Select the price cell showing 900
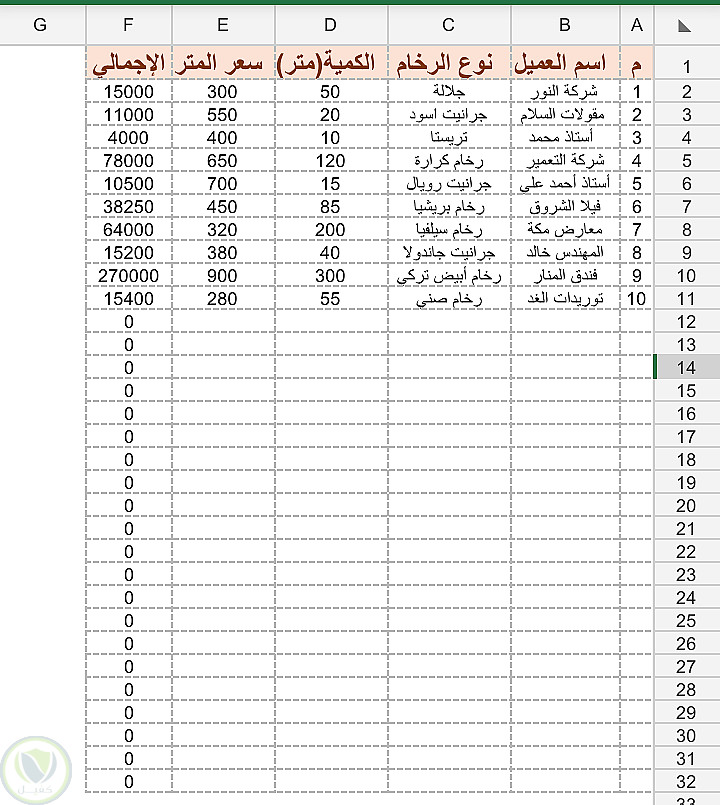720x805 pixels. [x=222, y=275]
